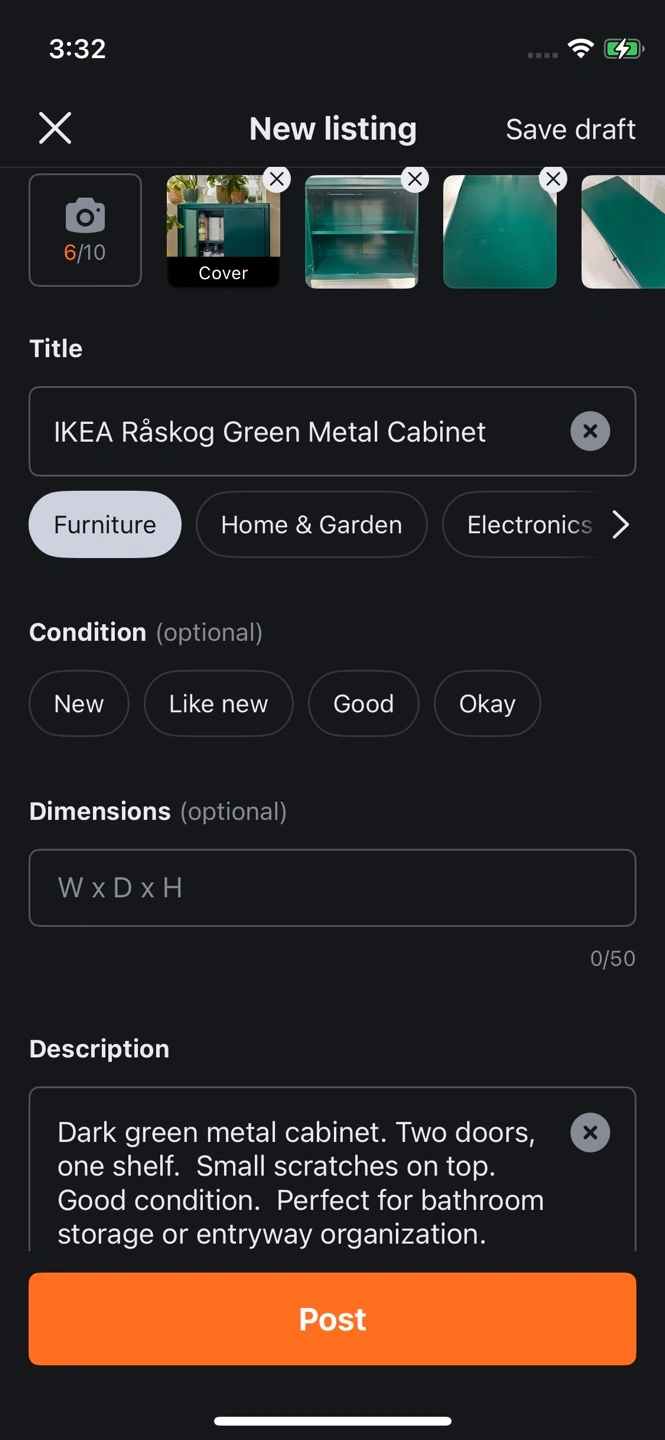Clear the title text field

(x=590, y=431)
